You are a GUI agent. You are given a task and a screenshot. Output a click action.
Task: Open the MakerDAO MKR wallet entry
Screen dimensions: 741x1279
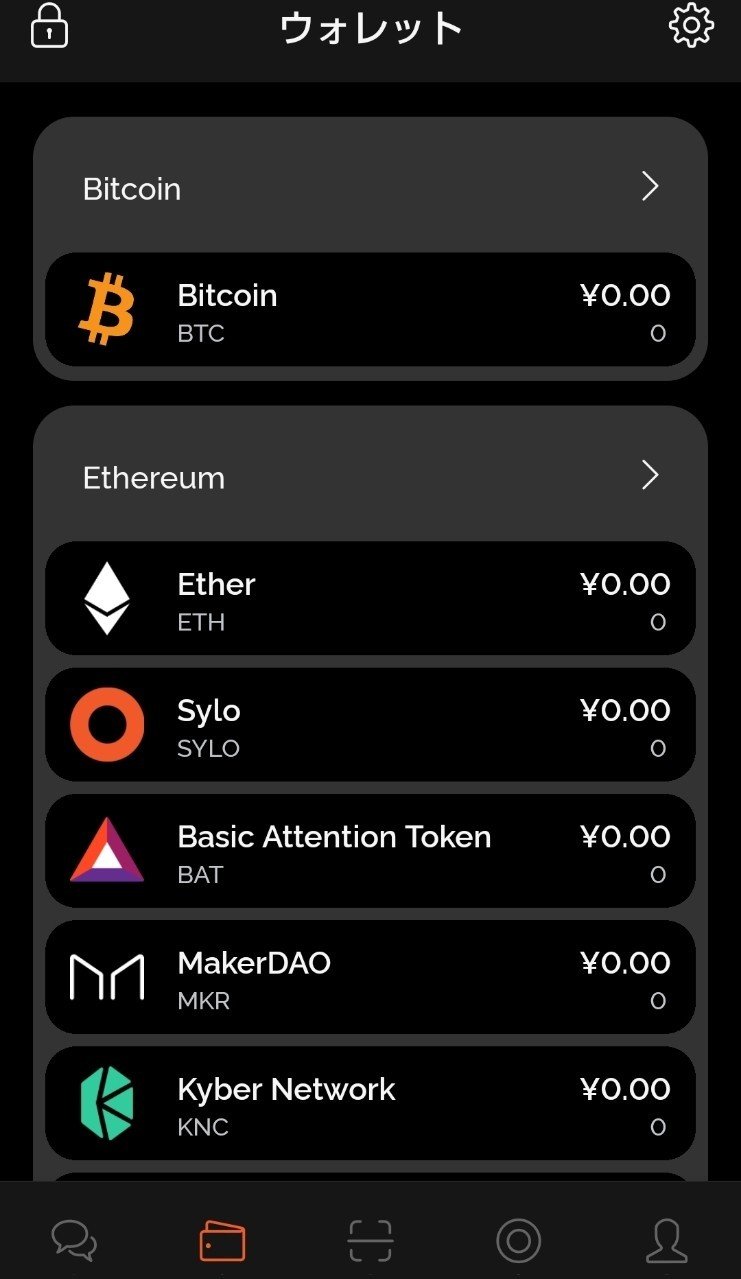tap(370, 977)
